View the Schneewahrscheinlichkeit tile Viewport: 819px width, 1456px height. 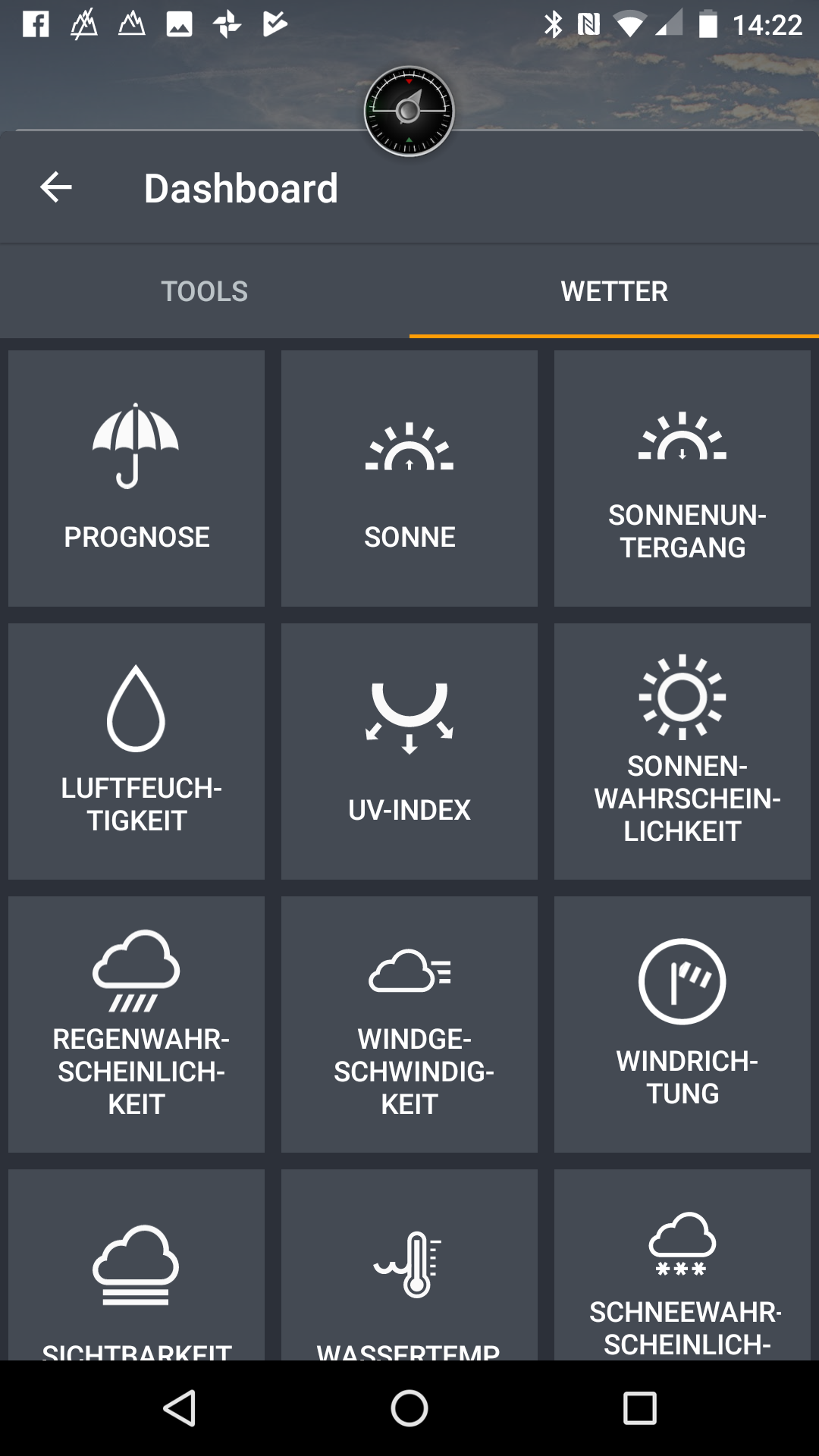coord(682,1265)
